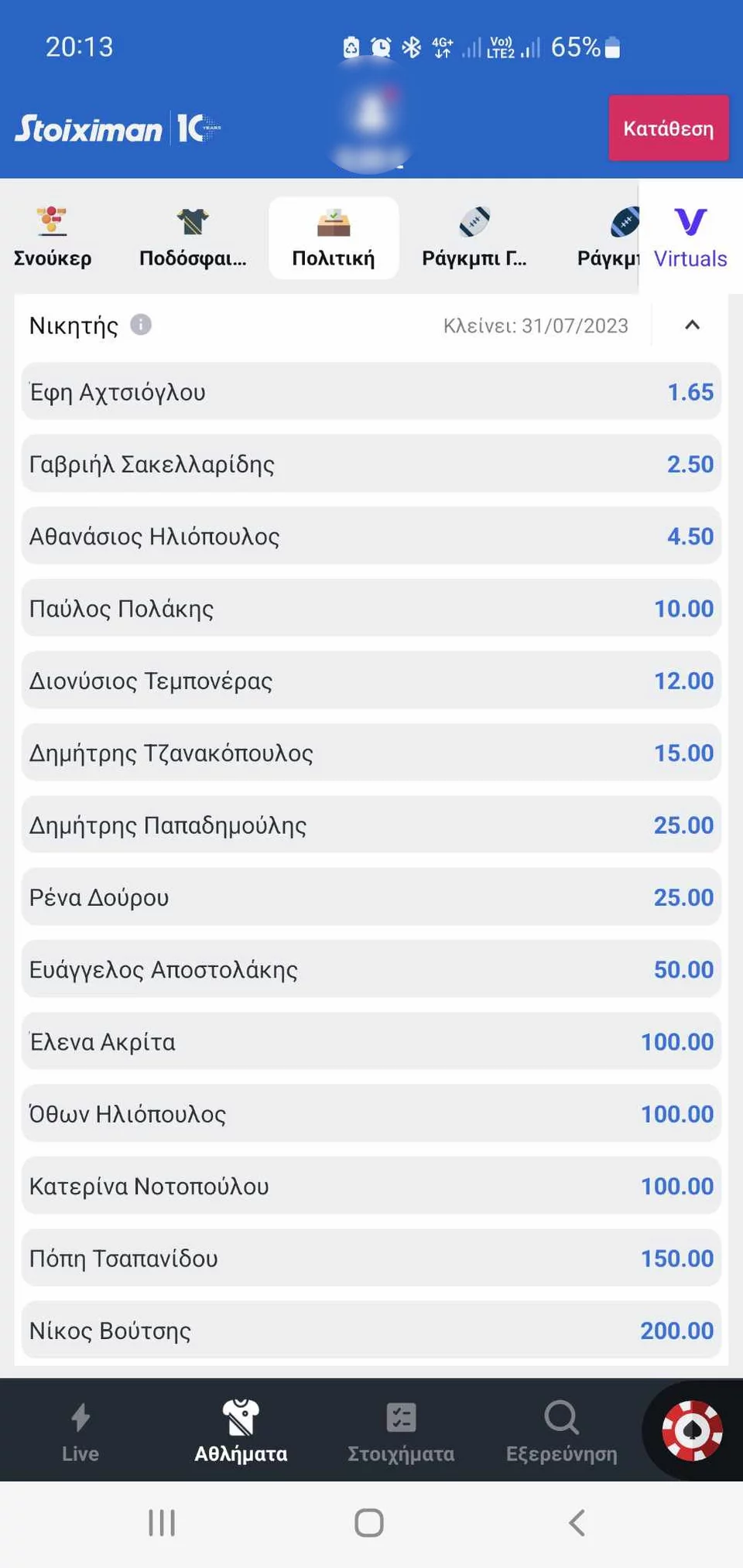Viewport: 743px width, 1568px height.
Task: Select odds 10.00 for Παύλος Πολάκης
Action: 371,609
